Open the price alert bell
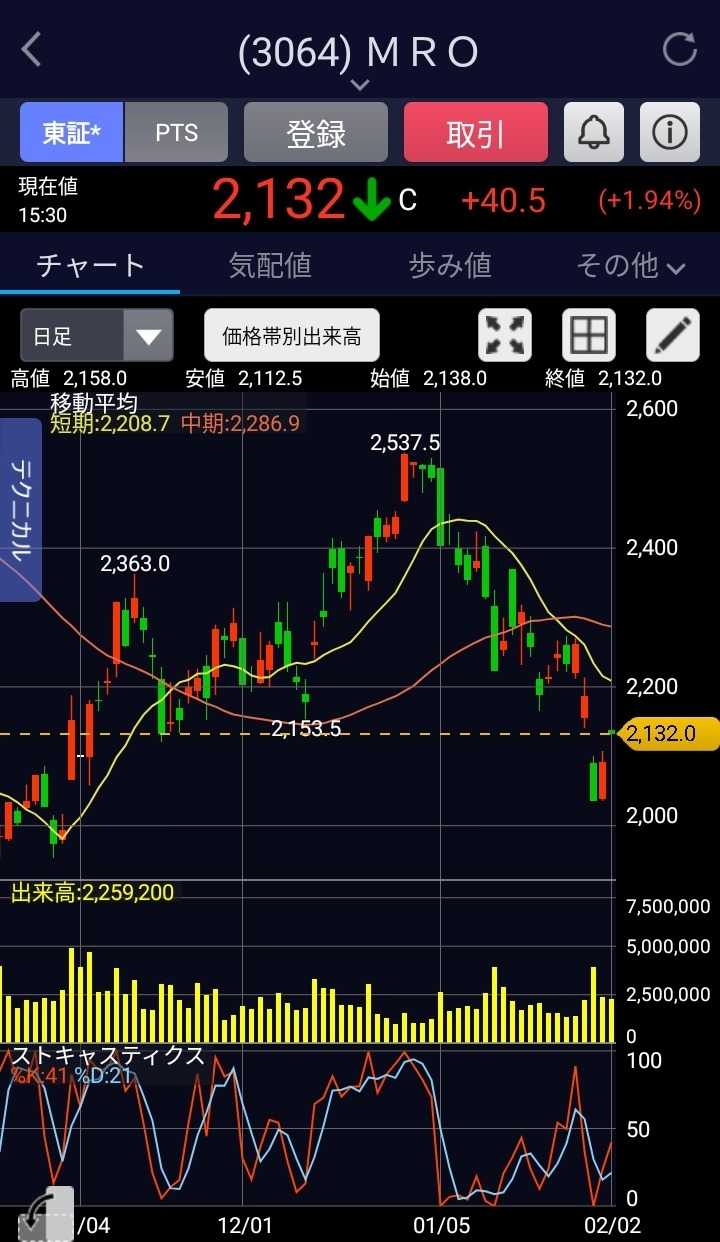The width and height of the screenshot is (720, 1242). pyautogui.click(x=594, y=132)
